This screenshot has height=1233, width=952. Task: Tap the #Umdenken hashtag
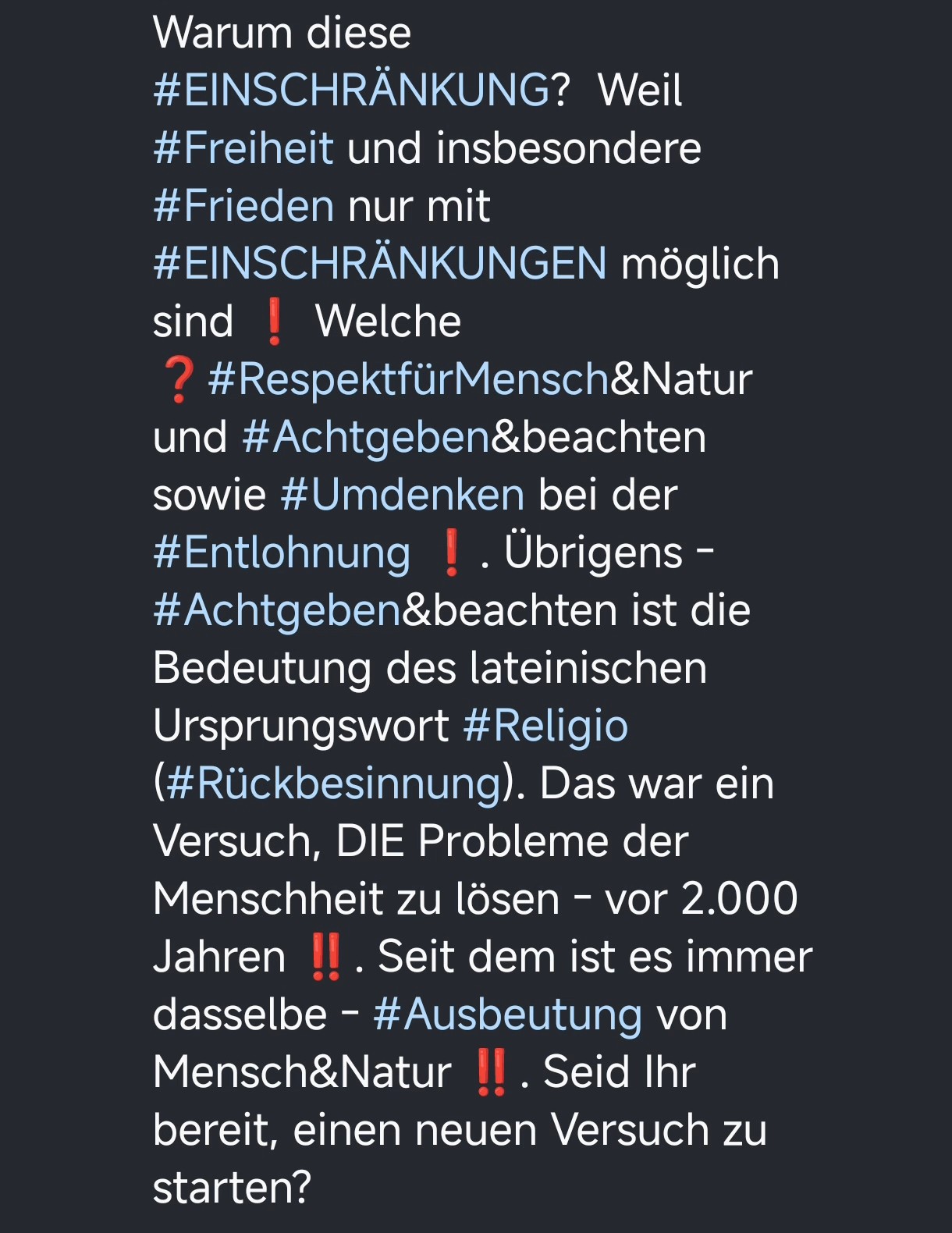click(x=402, y=495)
